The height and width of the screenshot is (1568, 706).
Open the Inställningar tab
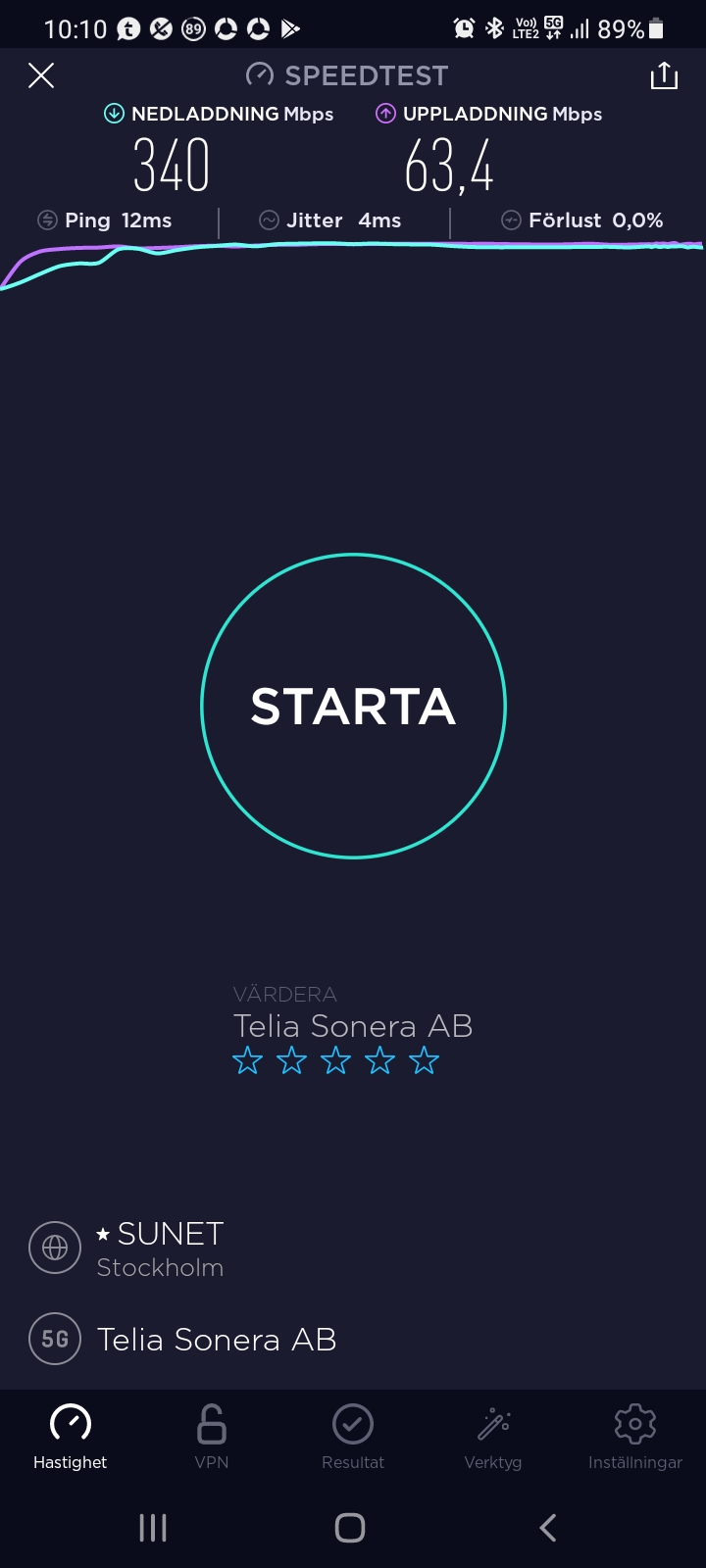(x=634, y=1437)
